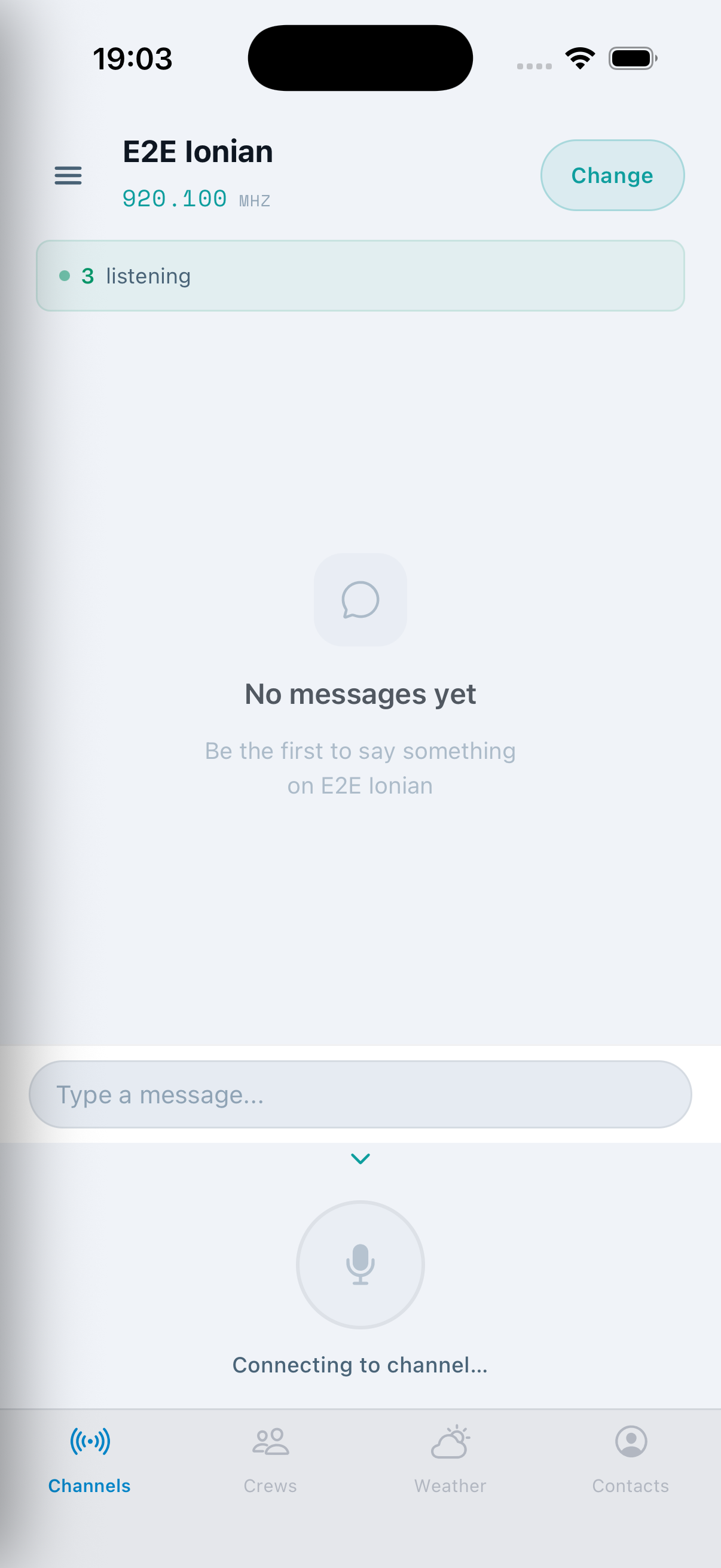
Task: Open the hamburger drawer menu
Action: [68, 175]
